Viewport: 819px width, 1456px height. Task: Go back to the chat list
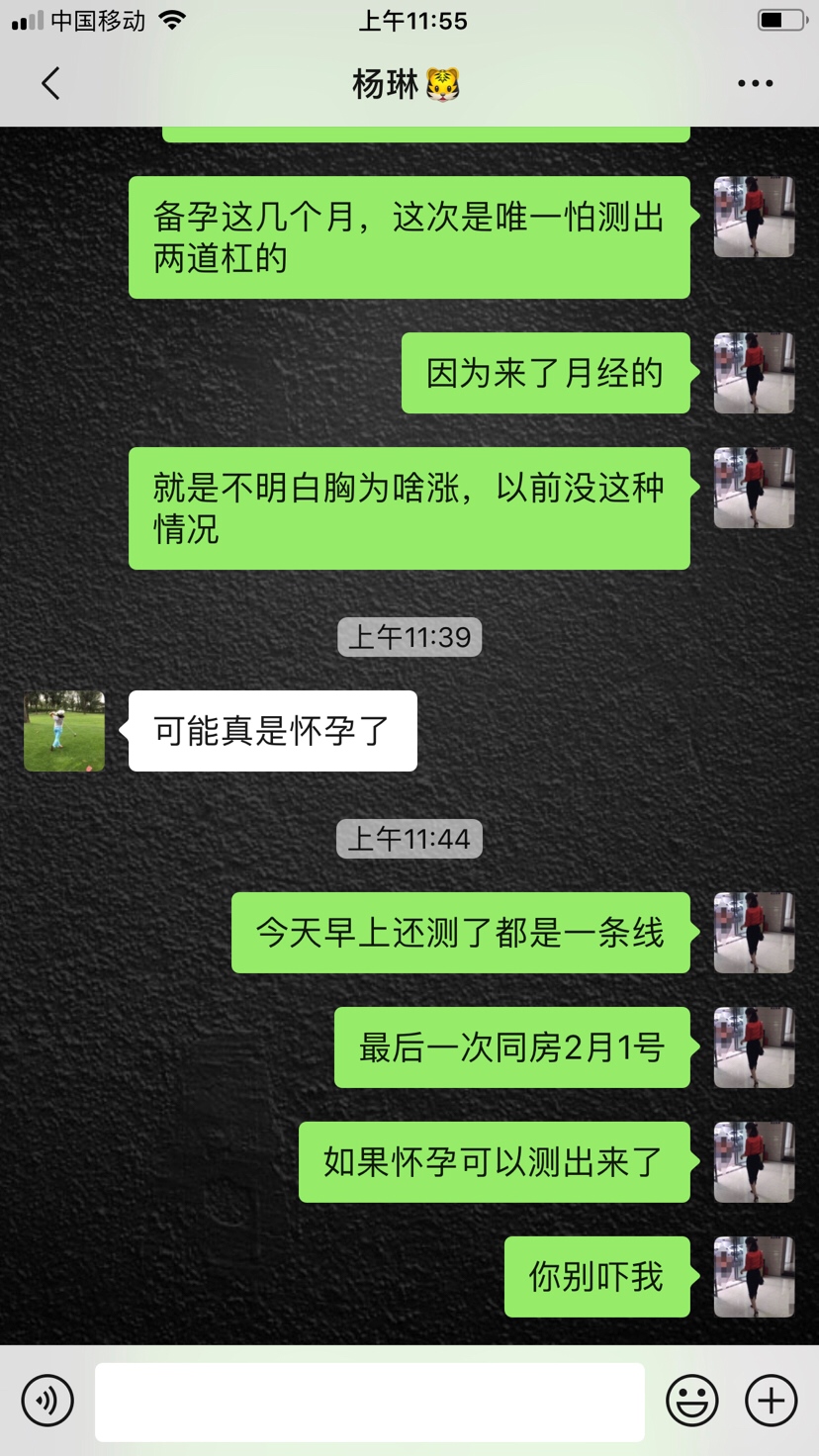click(x=51, y=84)
